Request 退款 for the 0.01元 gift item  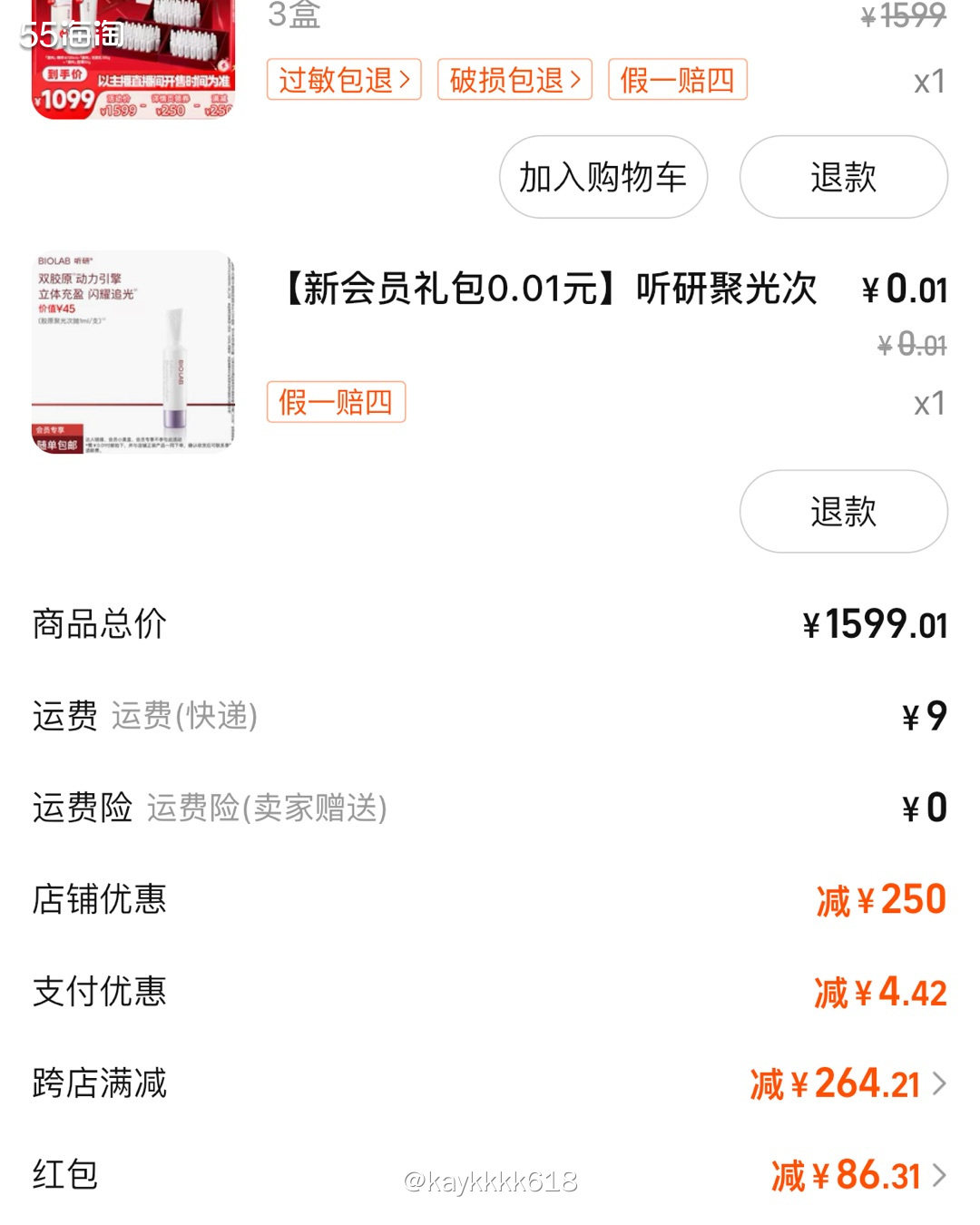pos(842,511)
